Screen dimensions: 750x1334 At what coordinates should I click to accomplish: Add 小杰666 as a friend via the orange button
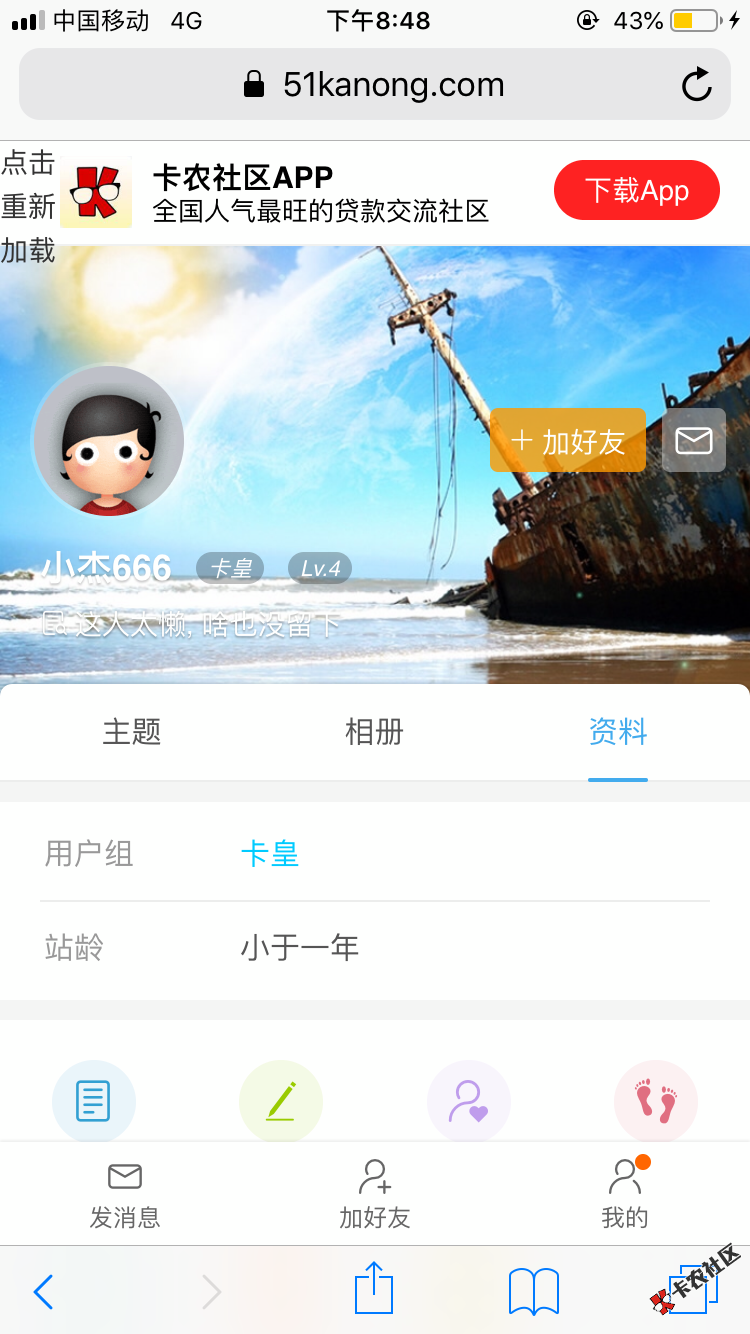tap(567, 440)
